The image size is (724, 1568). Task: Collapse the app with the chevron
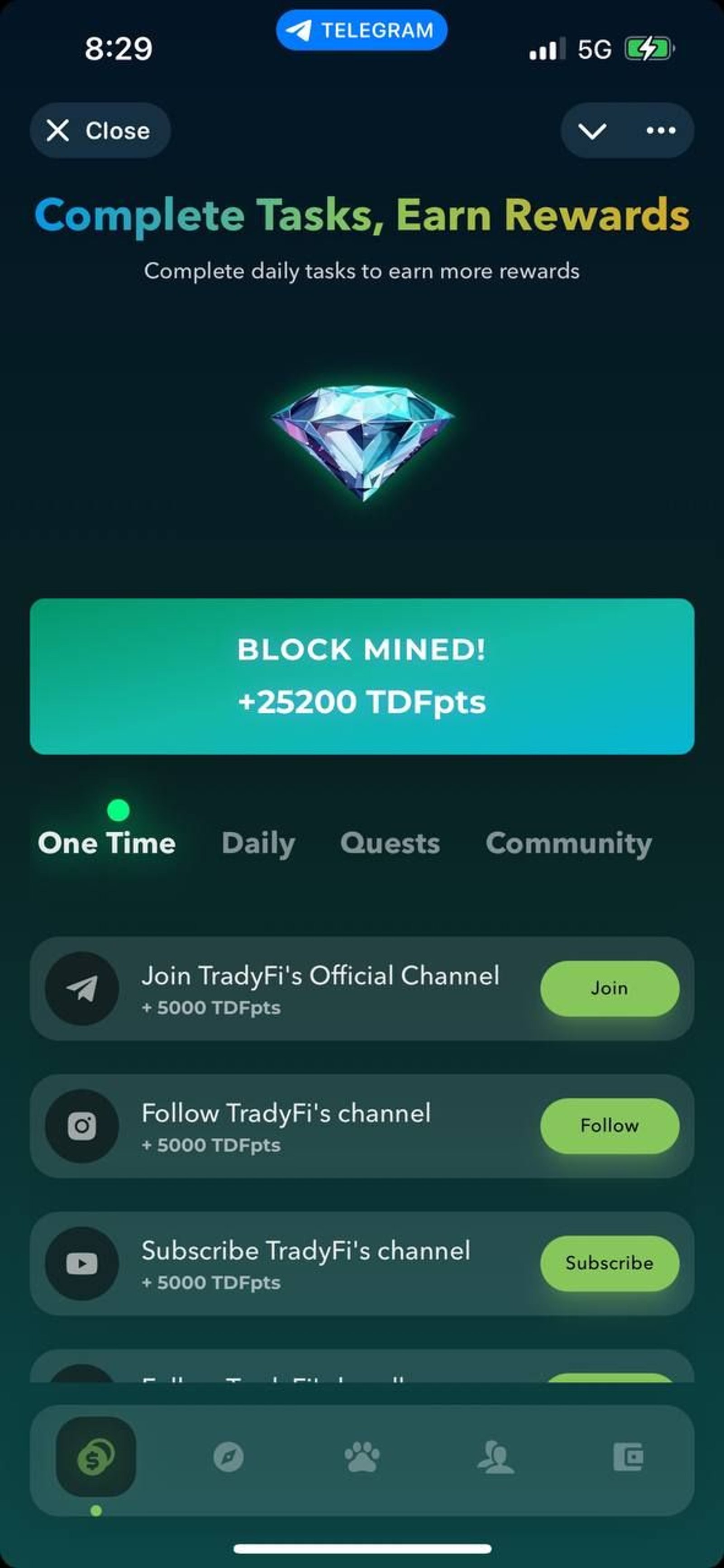[x=592, y=130]
